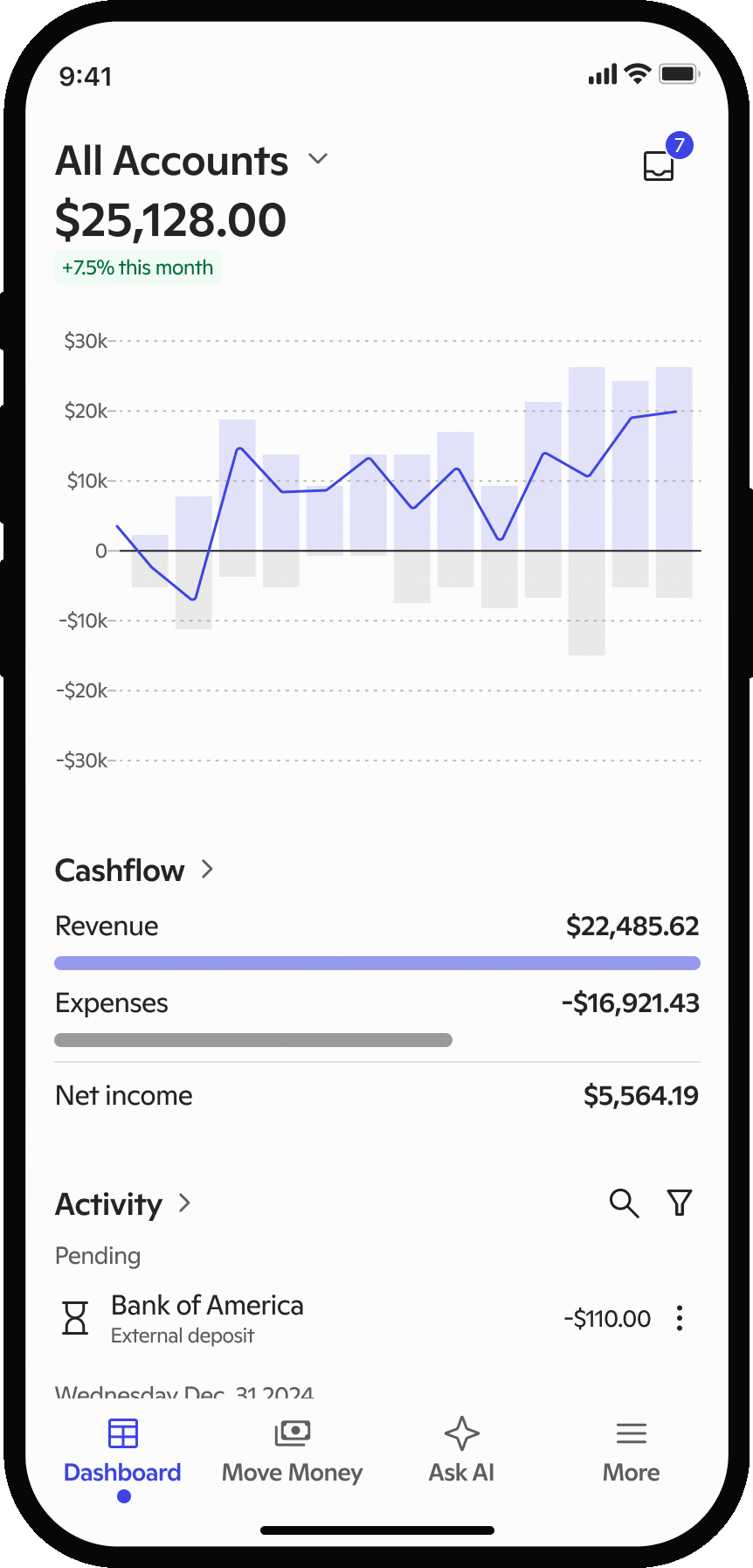Filter activity with the funnel icon
The width and height of the screenshot is (753, 1568).
[680, 1204]
